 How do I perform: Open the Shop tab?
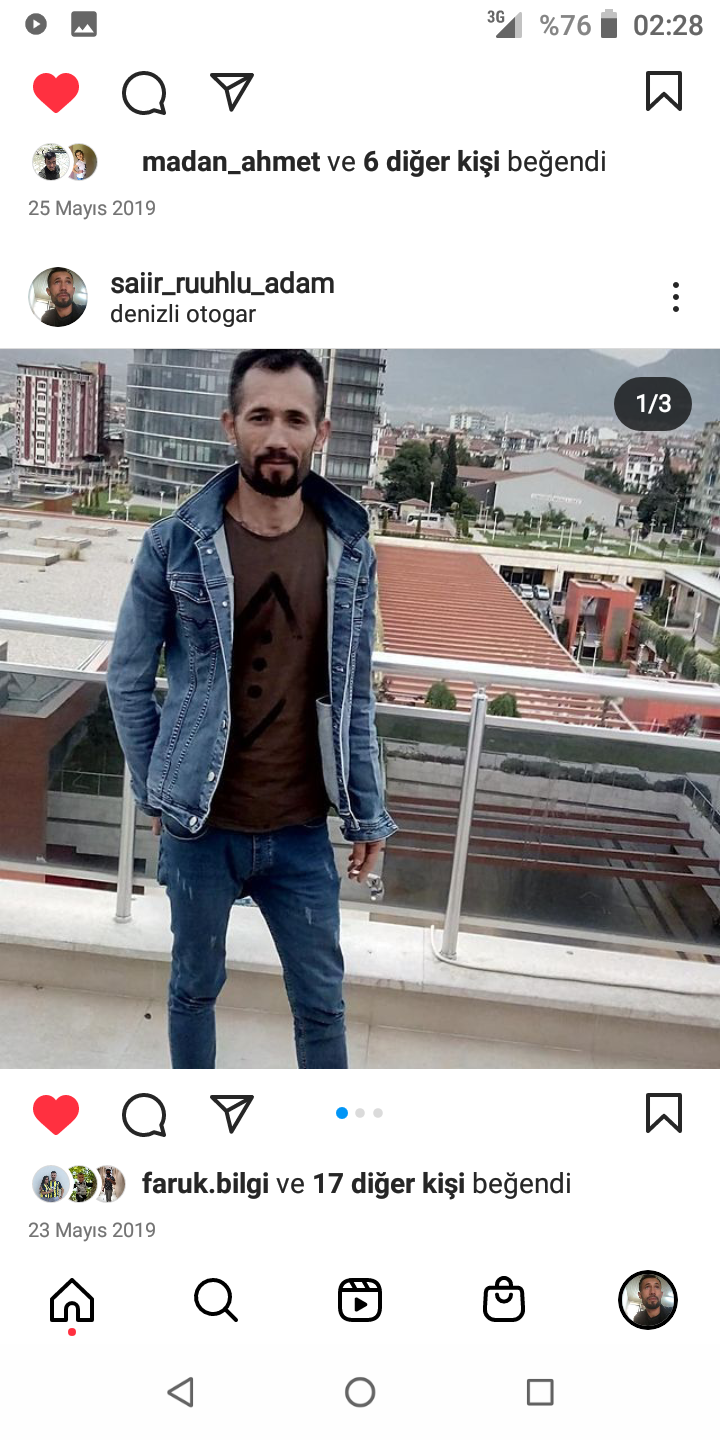[504, 1301]
